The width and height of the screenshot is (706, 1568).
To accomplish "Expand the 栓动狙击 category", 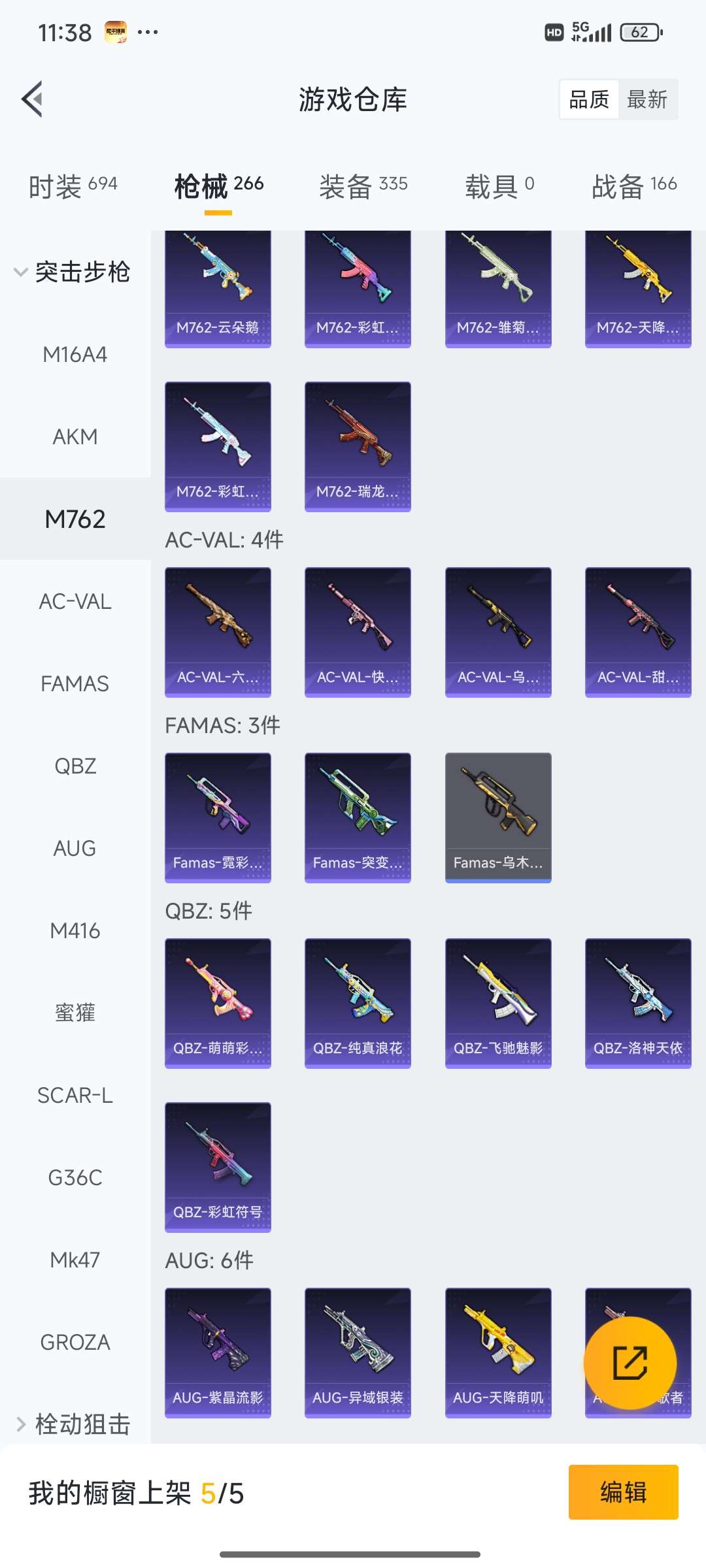I will point(73,1424).
